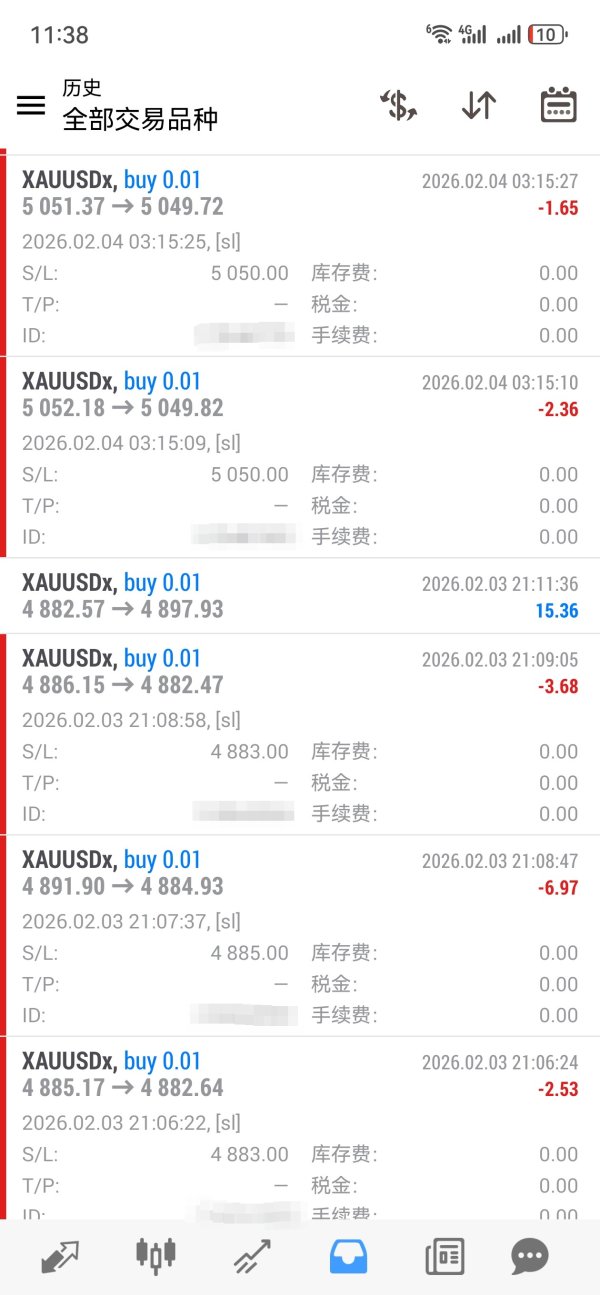Switch to the quotes tab

coord(60,1255)
